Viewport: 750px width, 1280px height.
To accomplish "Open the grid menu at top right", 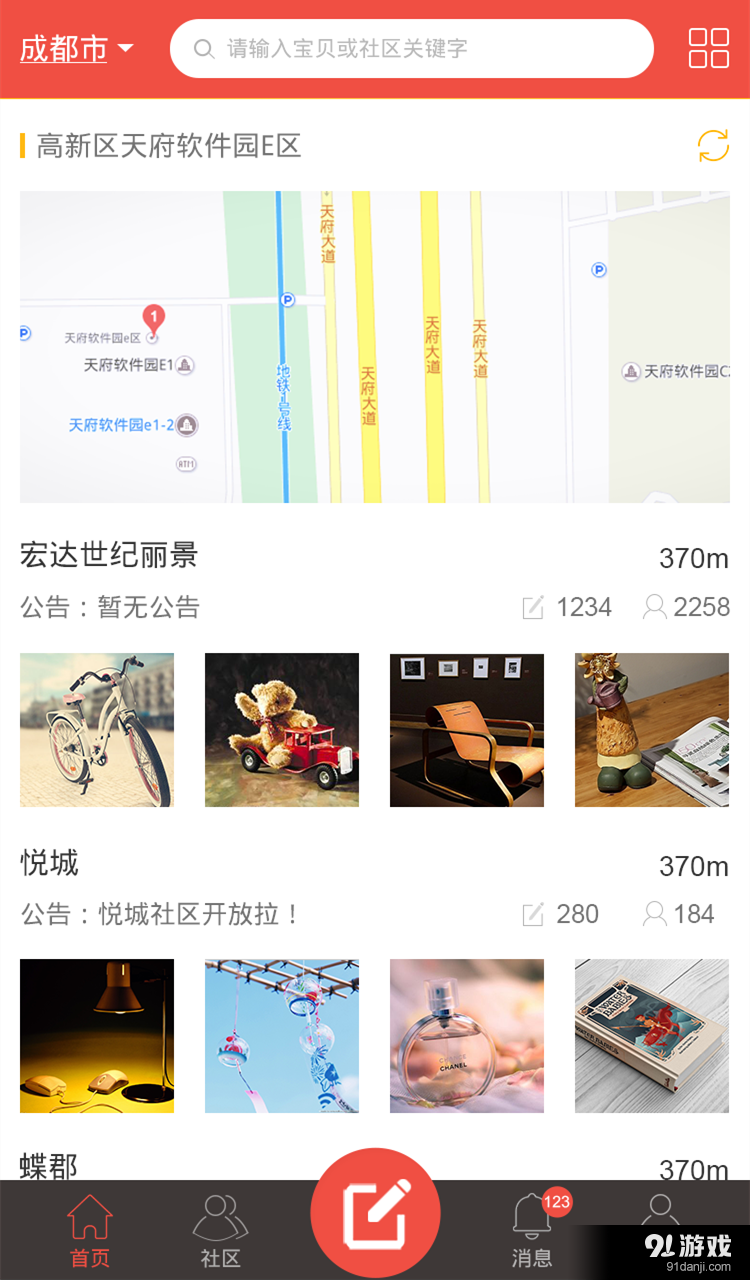I will coord(708,47).
